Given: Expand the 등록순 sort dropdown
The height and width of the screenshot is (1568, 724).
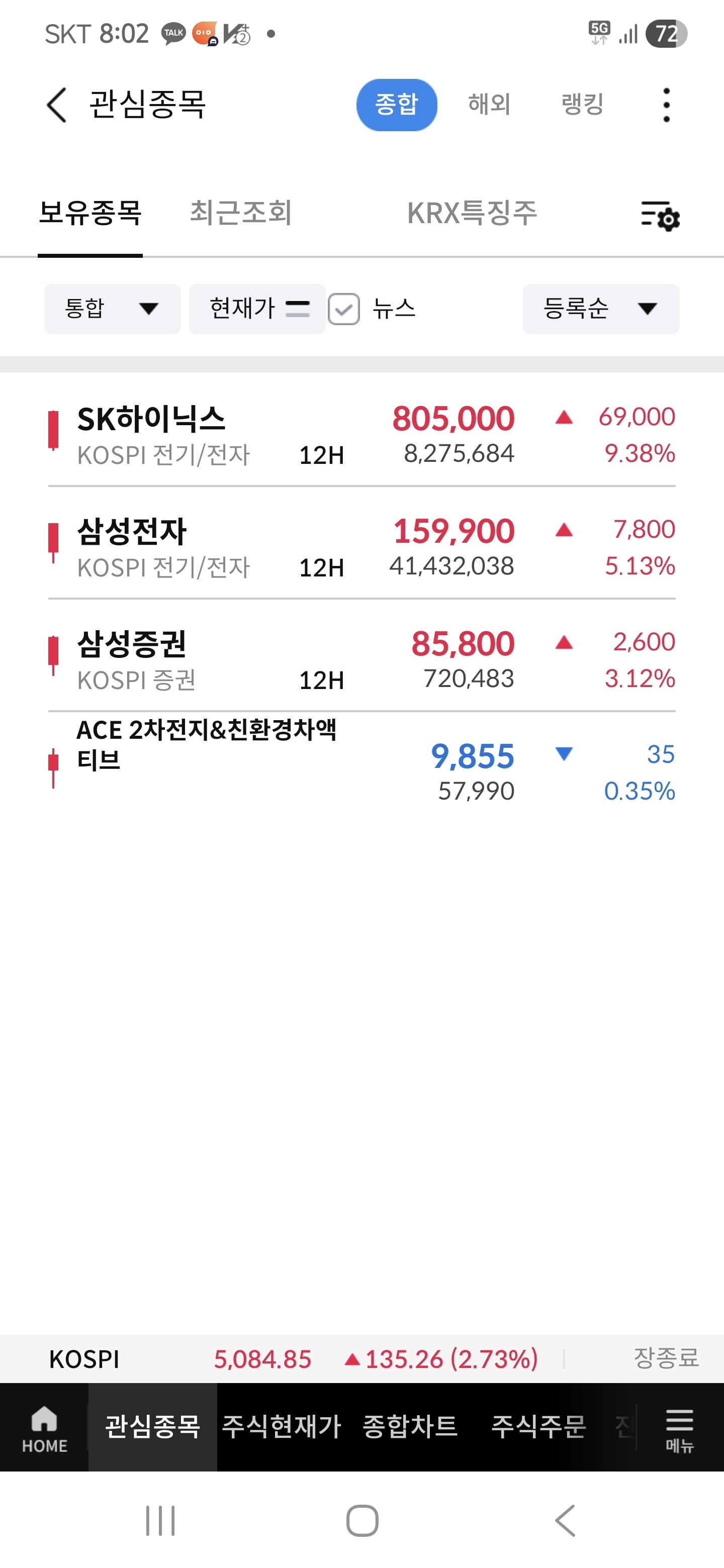Looking at the screenshot, I should (x=601, y=309).
